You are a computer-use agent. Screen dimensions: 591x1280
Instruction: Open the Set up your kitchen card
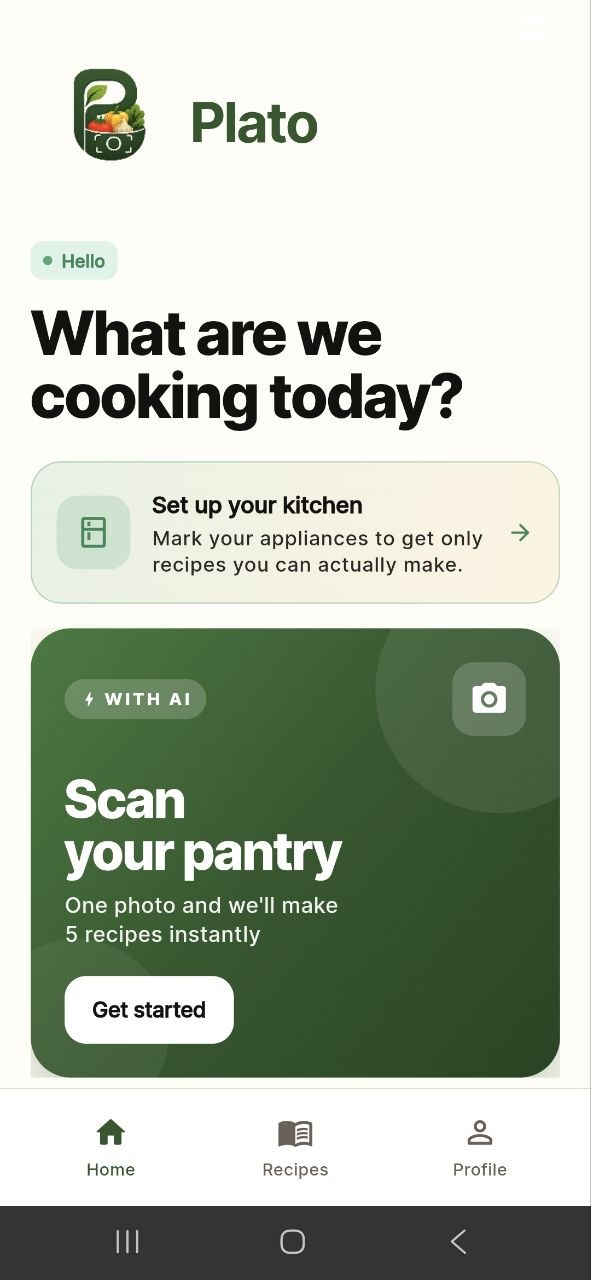295,532
